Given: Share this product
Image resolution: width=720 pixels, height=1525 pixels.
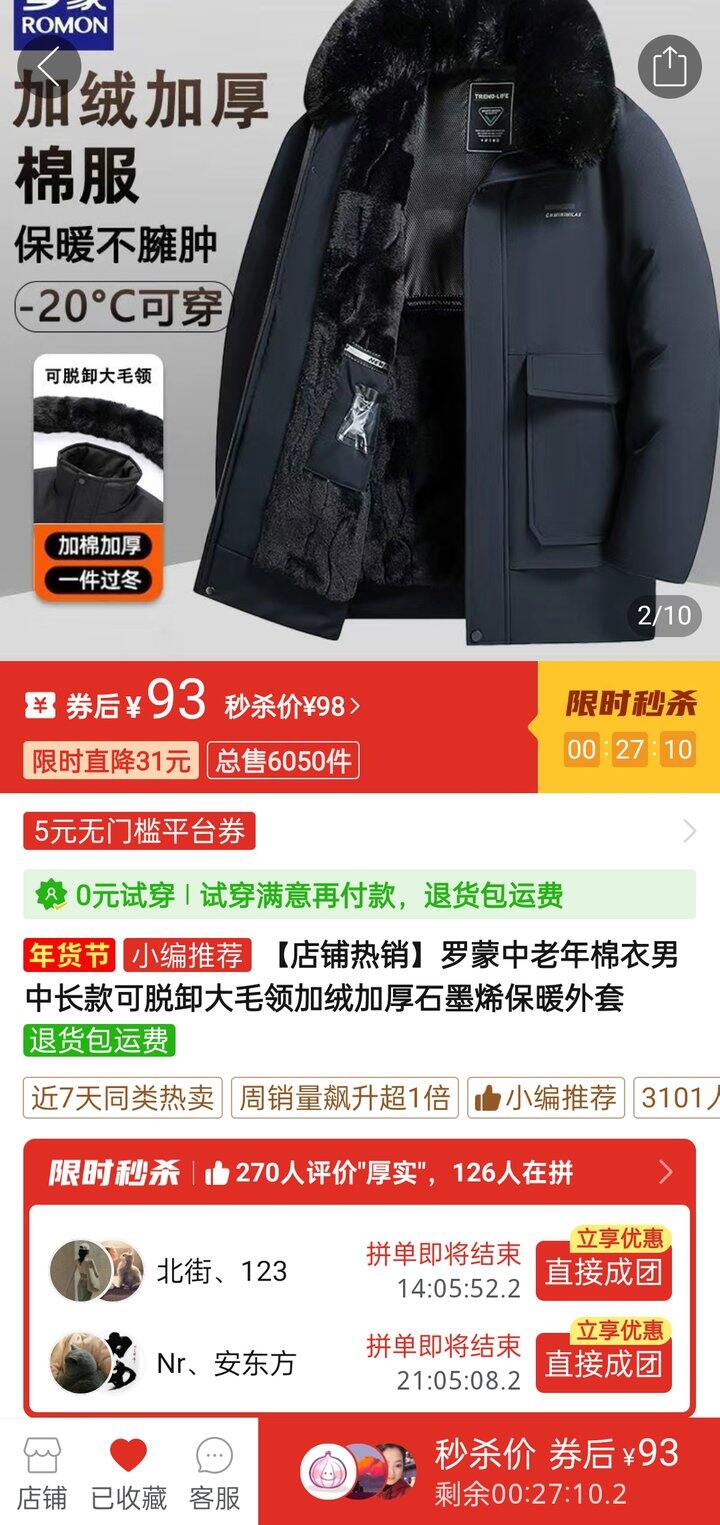Looking at the screenshot, I should (x=669, y=67).
